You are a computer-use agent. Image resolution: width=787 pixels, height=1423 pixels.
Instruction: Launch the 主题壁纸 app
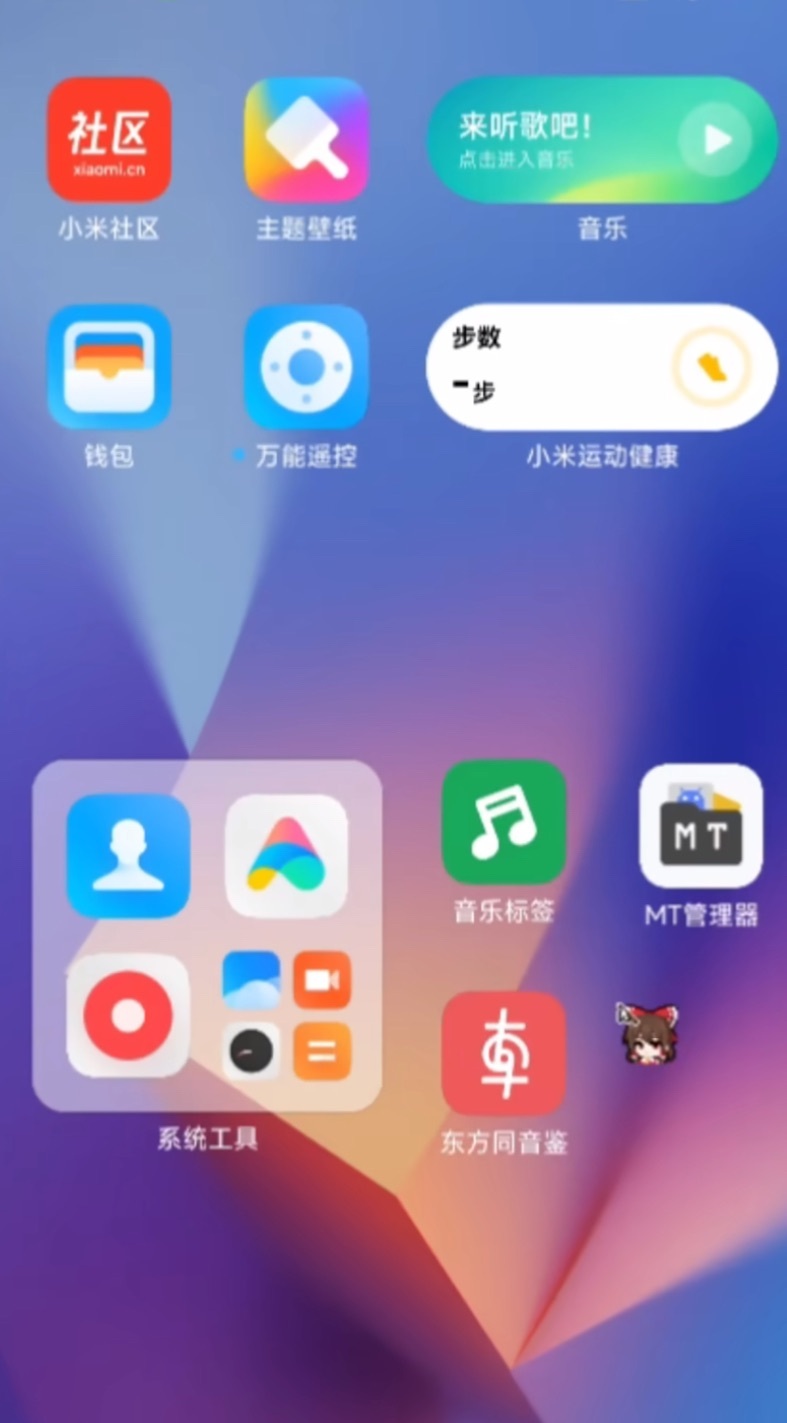tap(306, 140)
